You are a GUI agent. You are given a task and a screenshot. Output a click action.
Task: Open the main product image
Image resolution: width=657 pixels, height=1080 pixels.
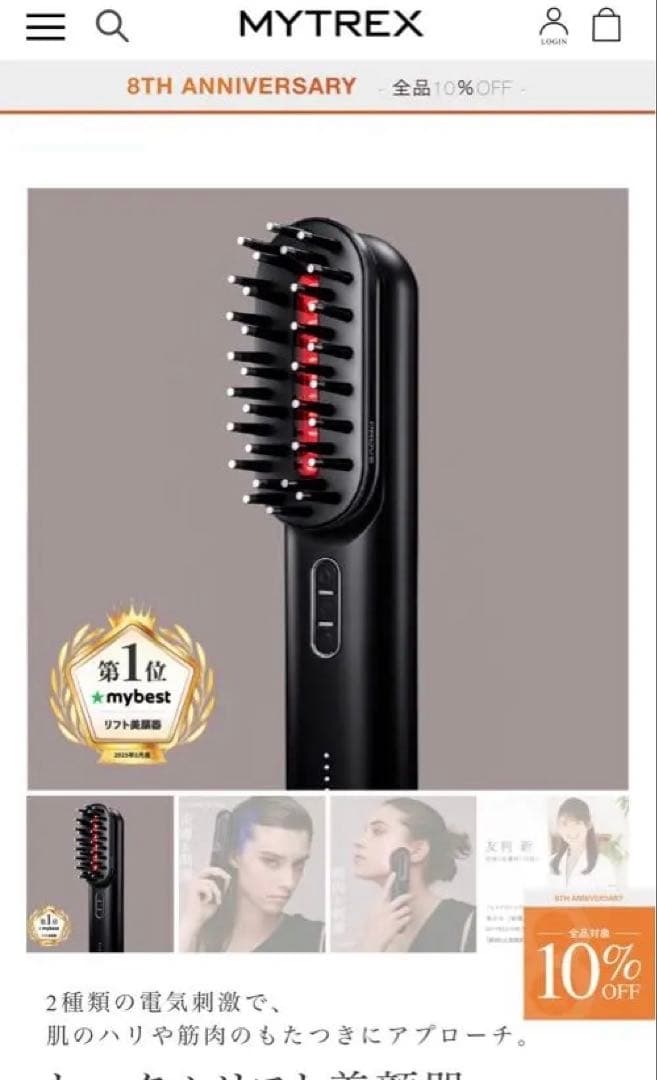328,488
